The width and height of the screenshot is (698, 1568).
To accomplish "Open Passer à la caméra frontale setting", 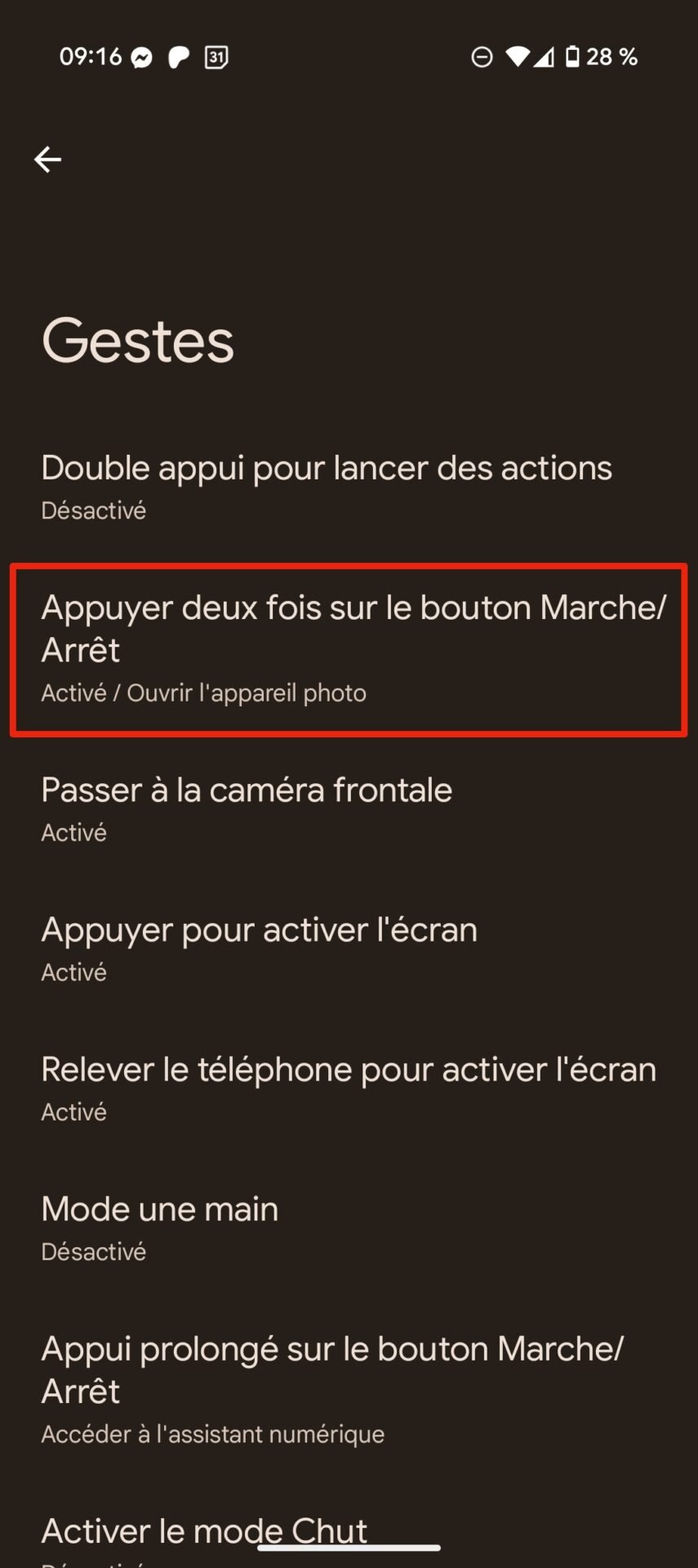I will 349,809.
